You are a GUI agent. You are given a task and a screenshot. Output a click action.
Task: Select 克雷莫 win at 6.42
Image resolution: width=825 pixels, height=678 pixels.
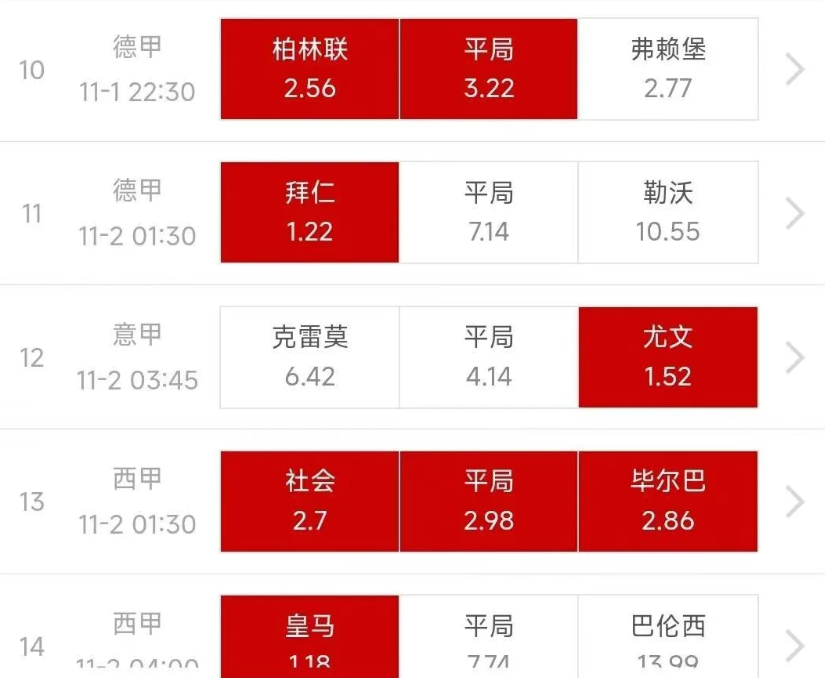point(310,357)
